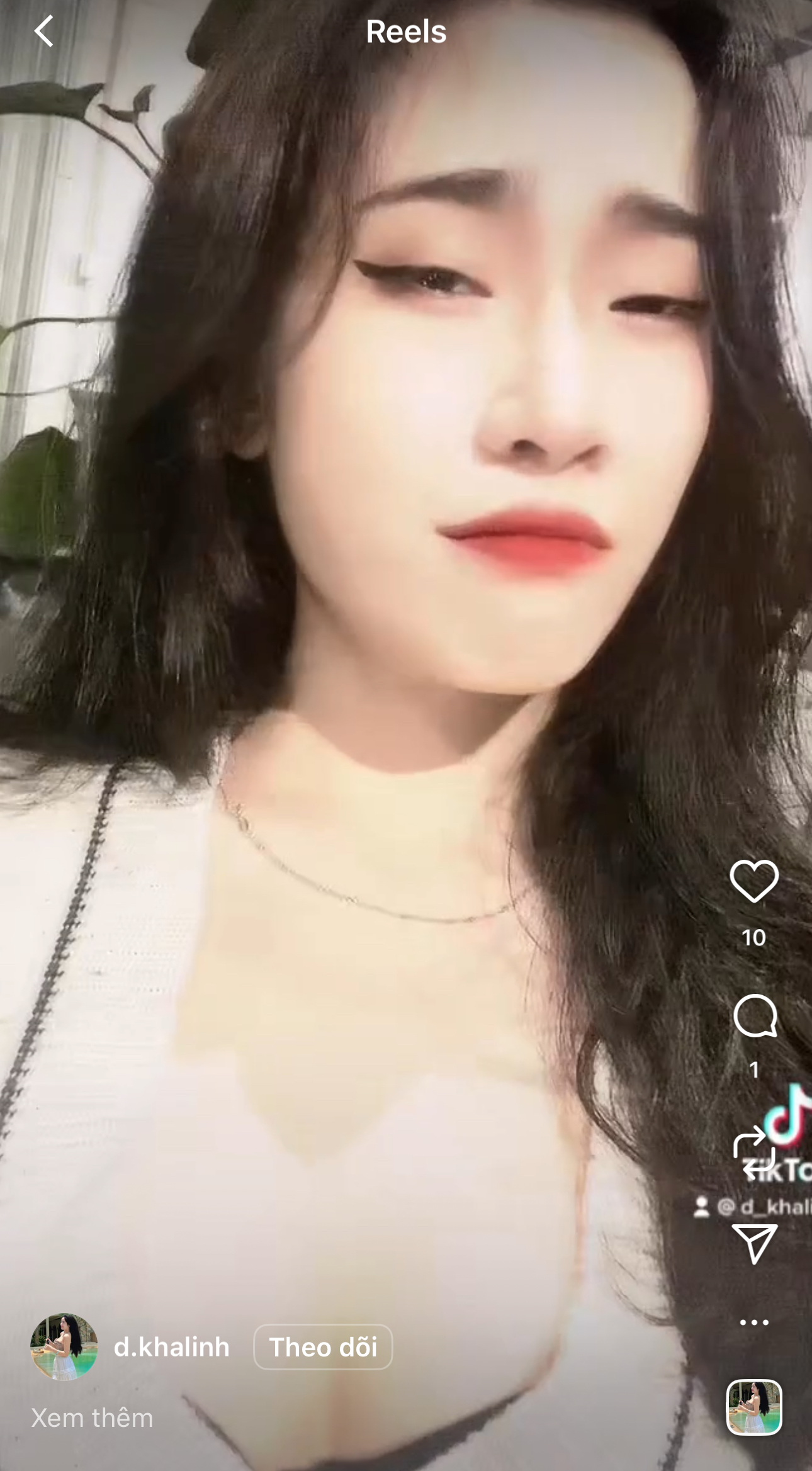Expand caption with Xem thêm
The height and width of the screenshot is (1471, 812).
click(92, 1417)
